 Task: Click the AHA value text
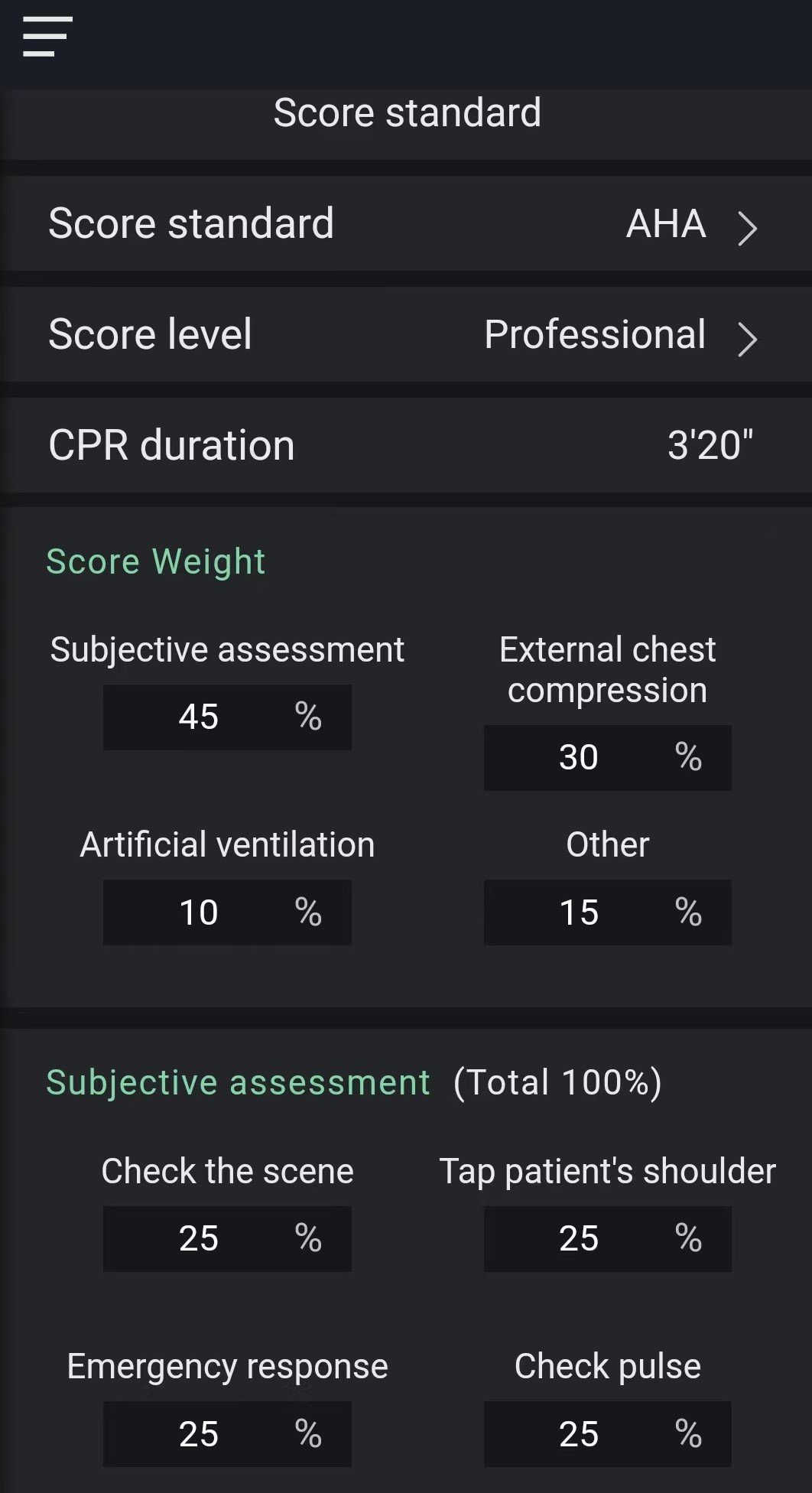665,223
